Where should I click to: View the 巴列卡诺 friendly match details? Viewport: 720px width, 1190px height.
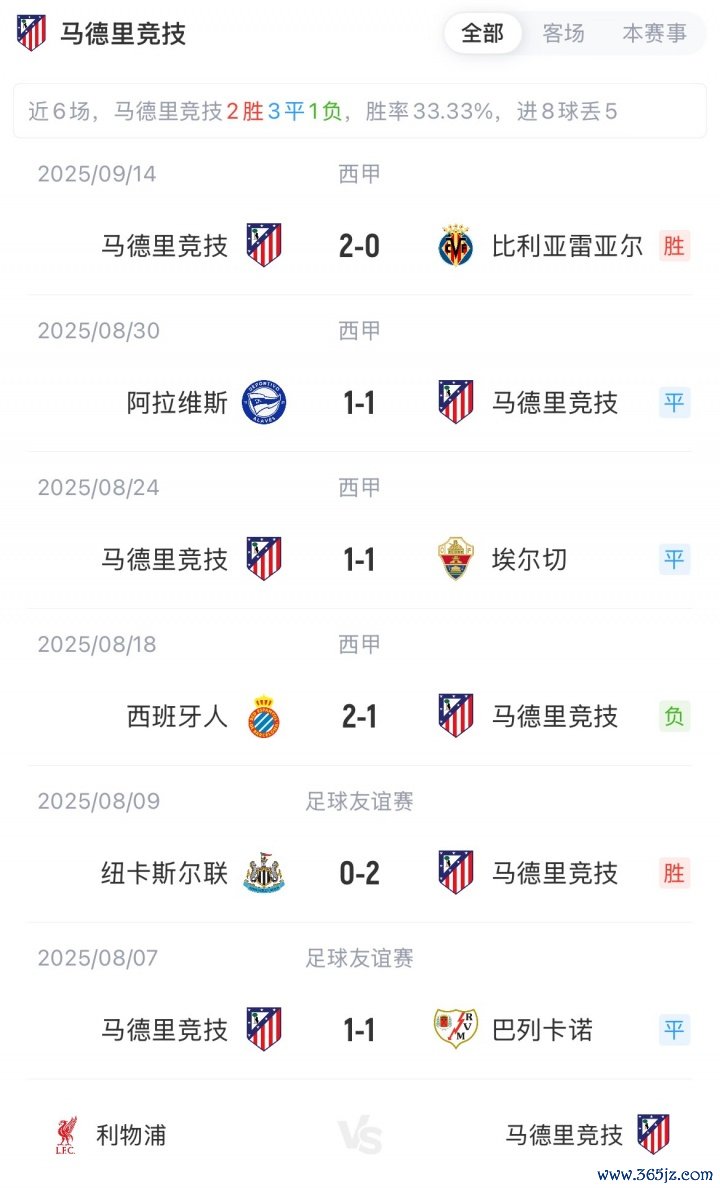tap(359, 1030)
